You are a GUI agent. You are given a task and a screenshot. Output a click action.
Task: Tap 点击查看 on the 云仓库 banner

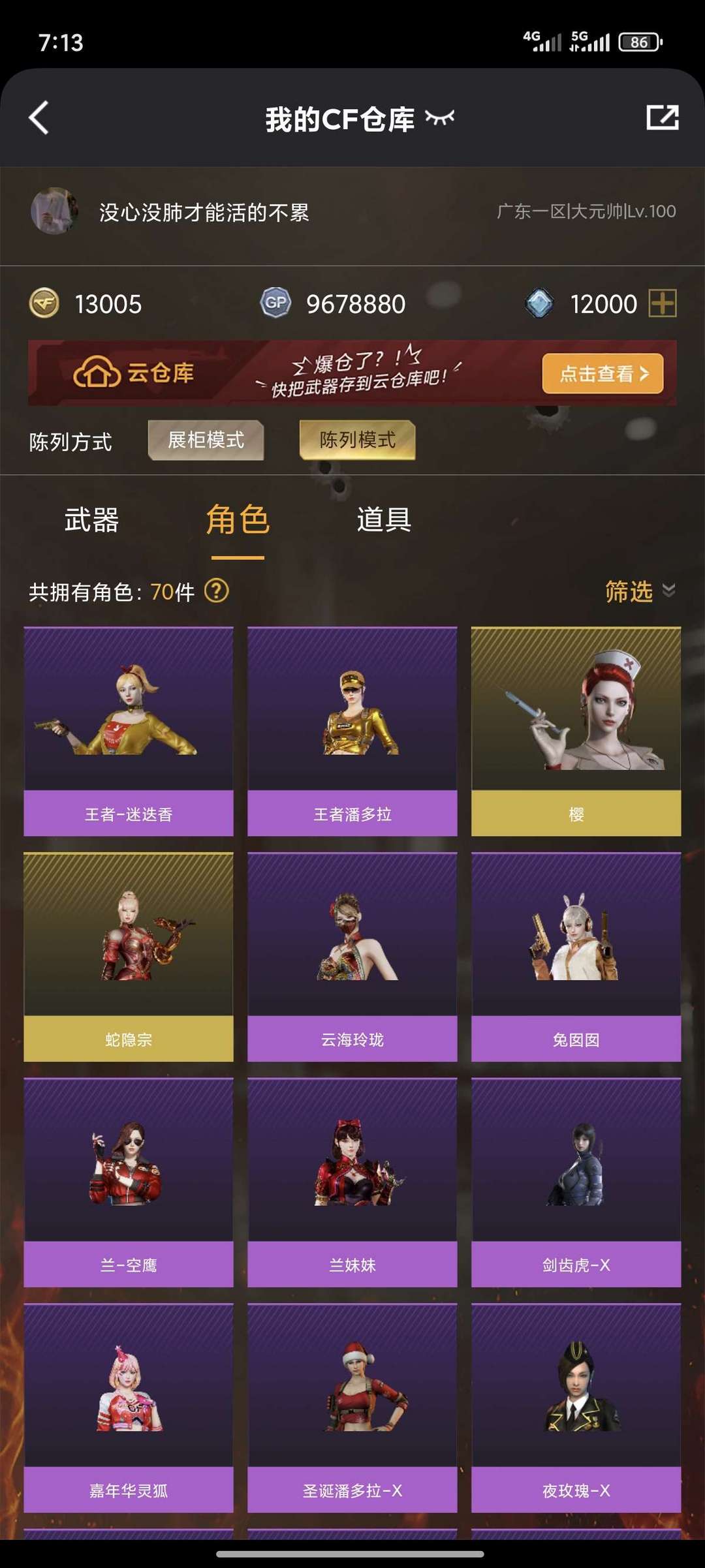point(603,373)
